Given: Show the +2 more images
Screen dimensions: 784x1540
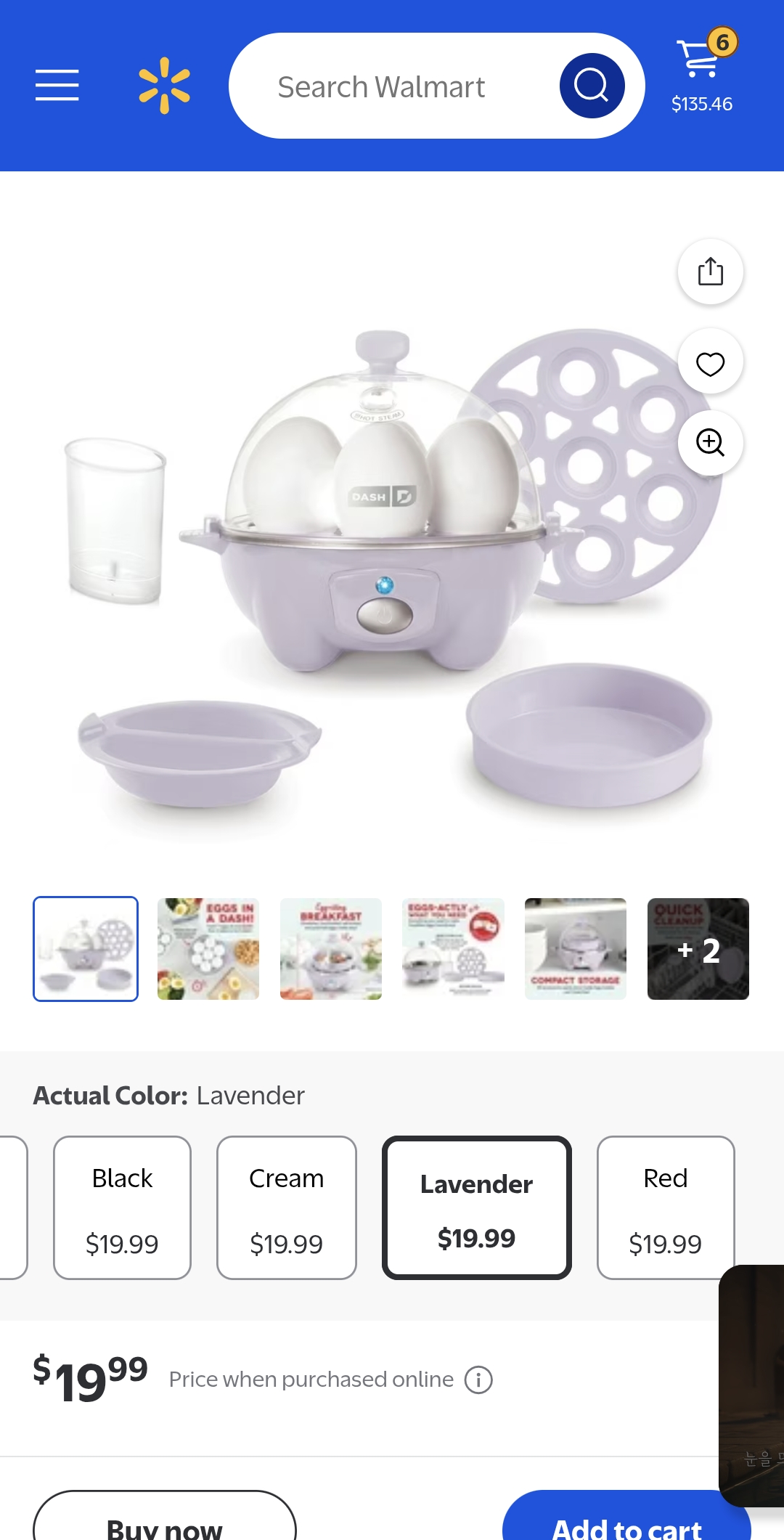Looking at the screenshot, I should point(698,949).
